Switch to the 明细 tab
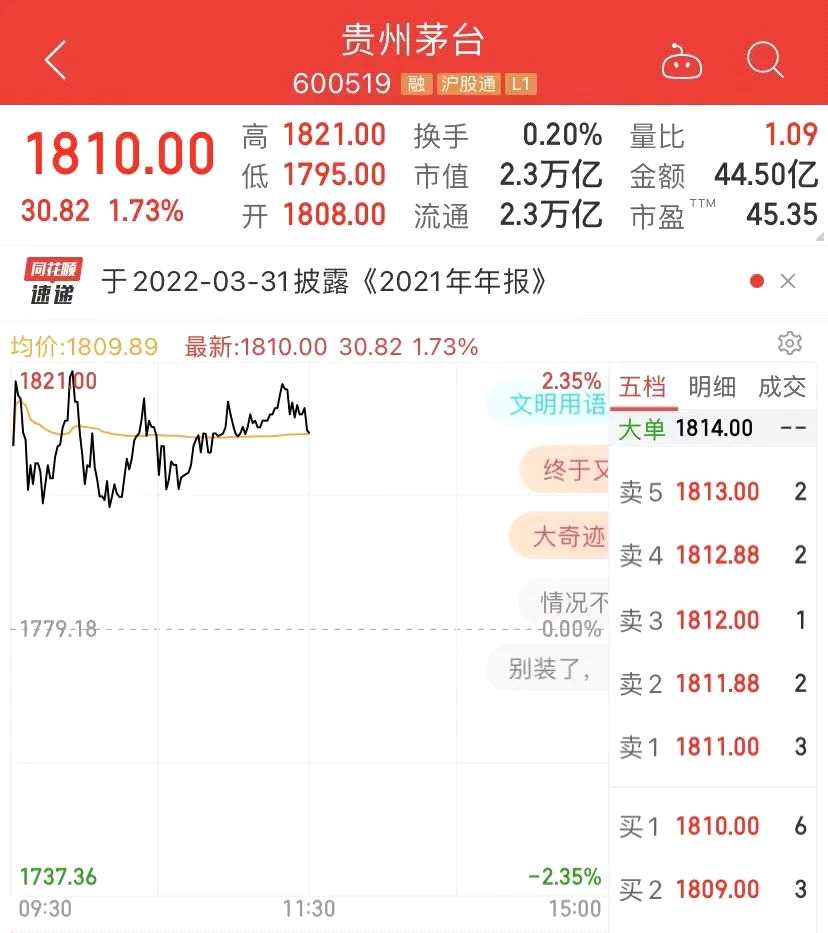This screenshot has width=828, height=933. coord(712,388)
